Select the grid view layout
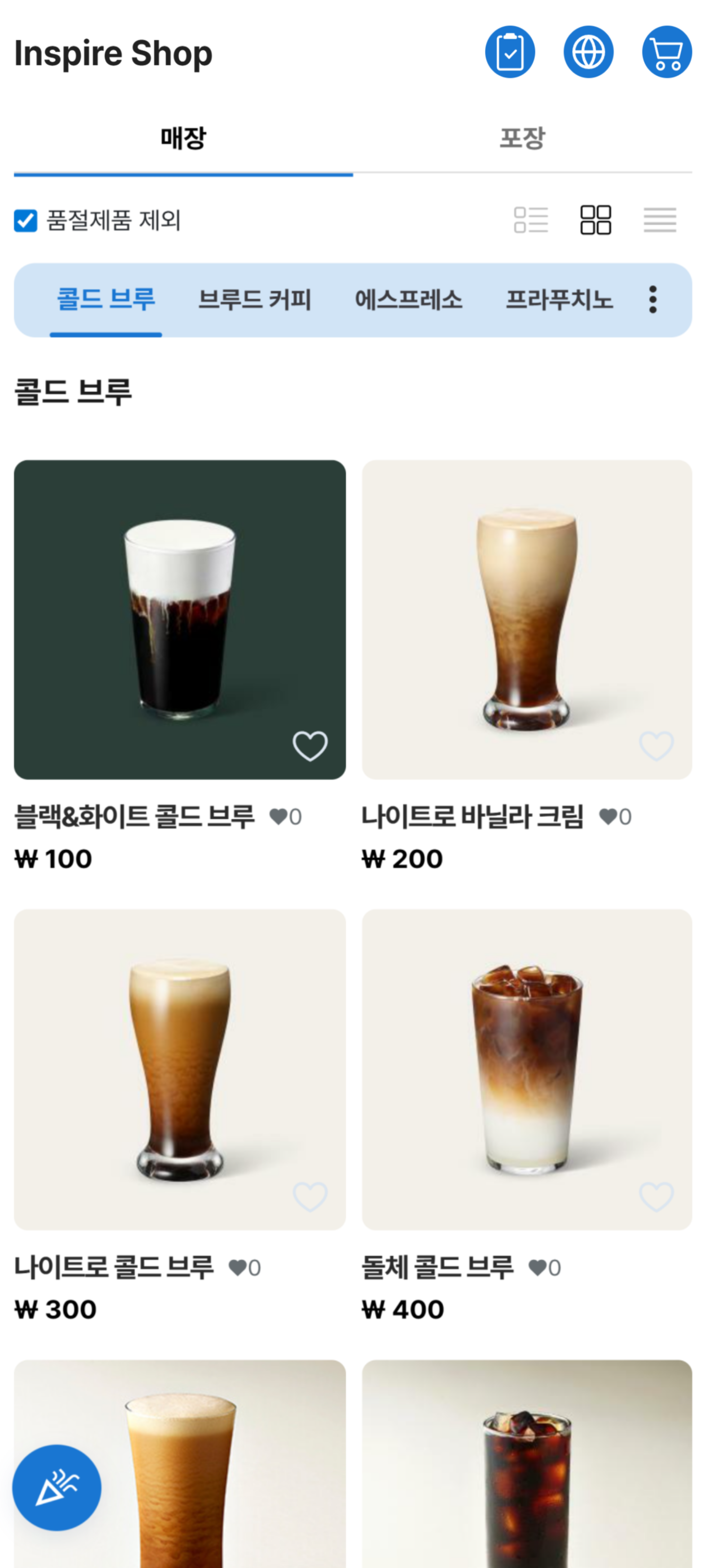The image size is (706, 1568). pyautogui.click(x=595, y=220)
